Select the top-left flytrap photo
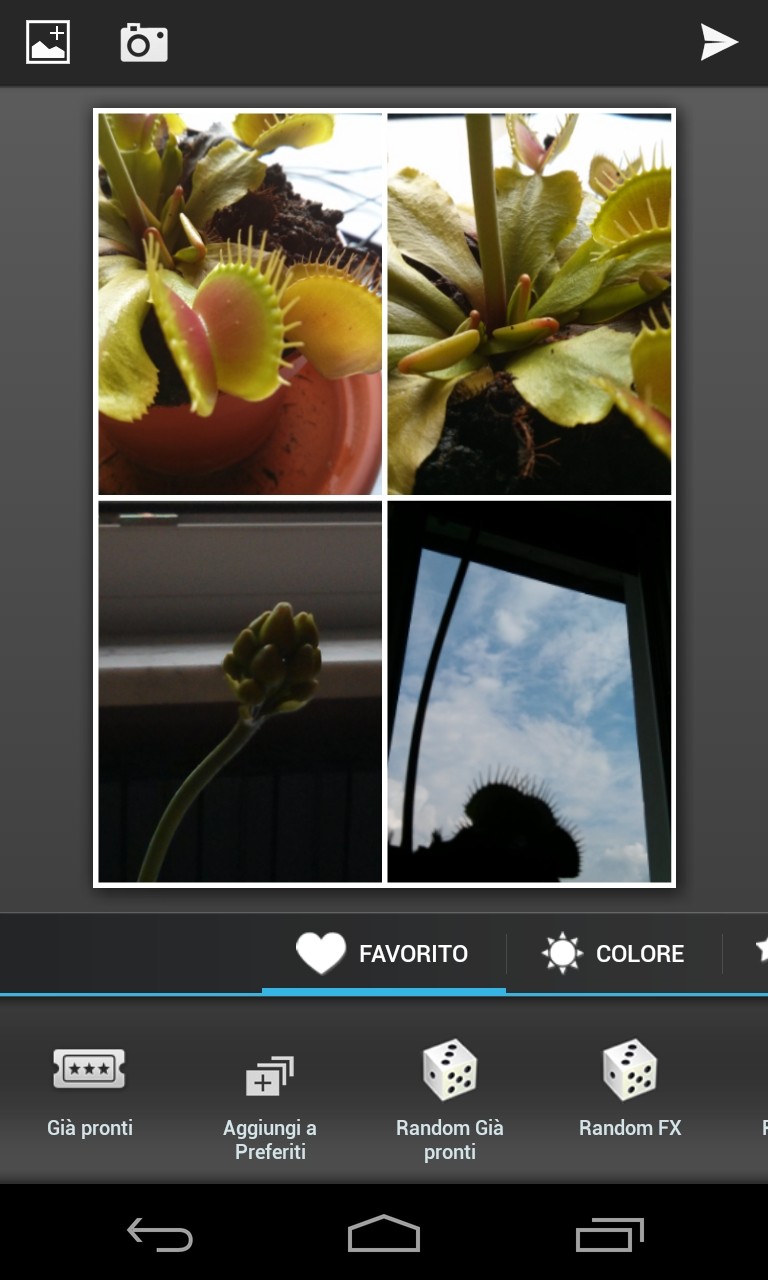 coord(240,304)
